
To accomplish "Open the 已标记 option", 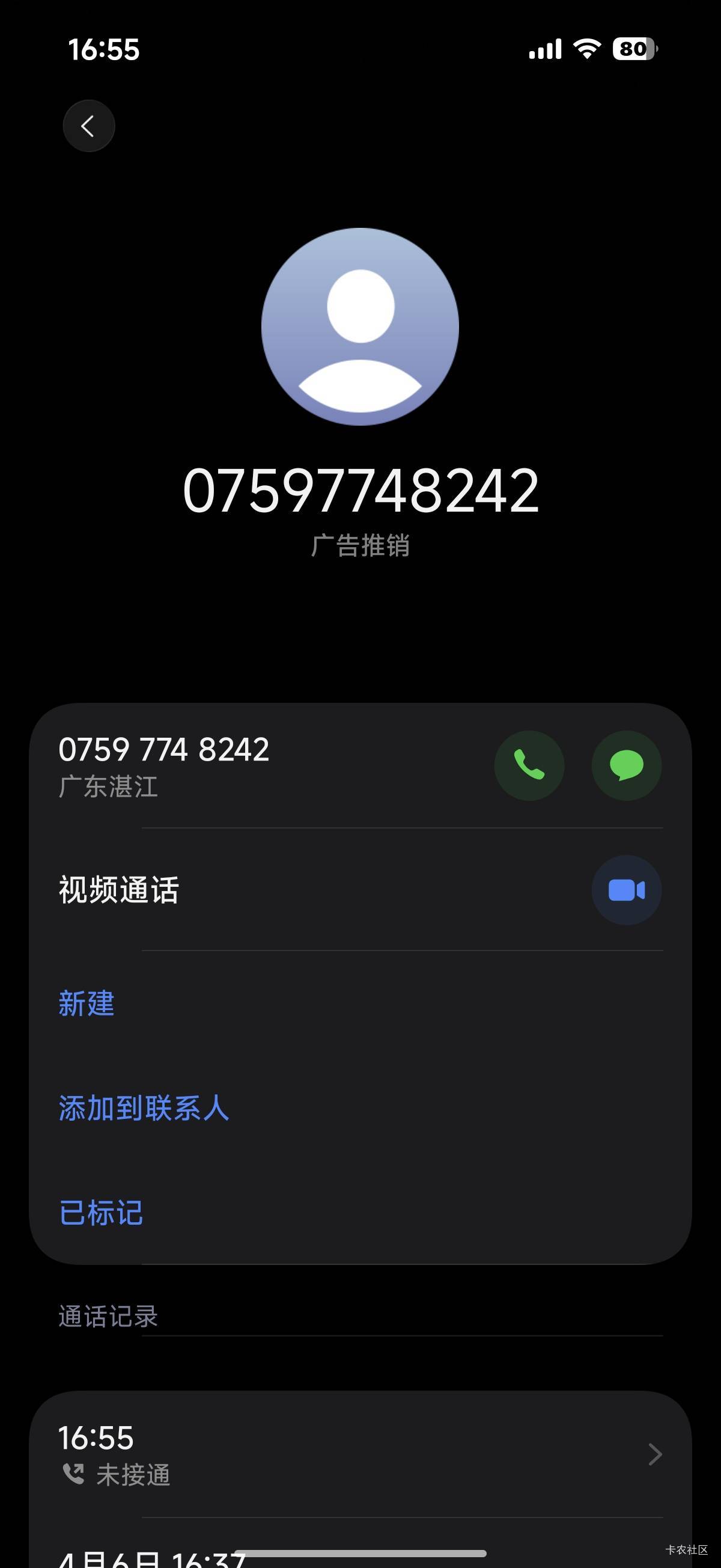I will [x=101, y=1213].
